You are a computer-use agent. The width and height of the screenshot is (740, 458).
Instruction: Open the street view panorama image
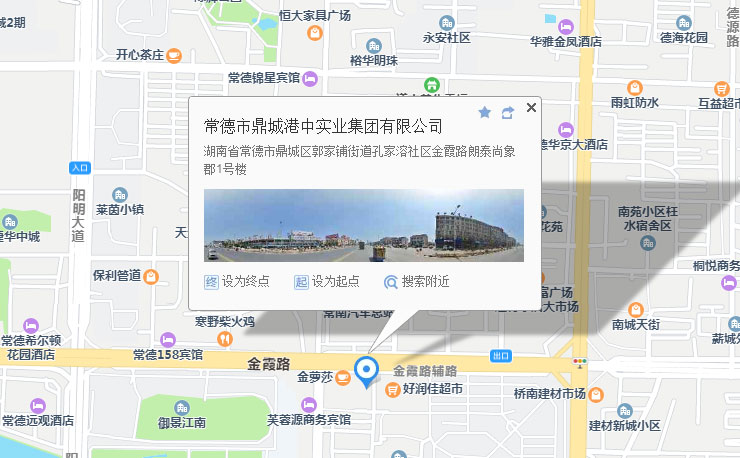coord(364,225)
